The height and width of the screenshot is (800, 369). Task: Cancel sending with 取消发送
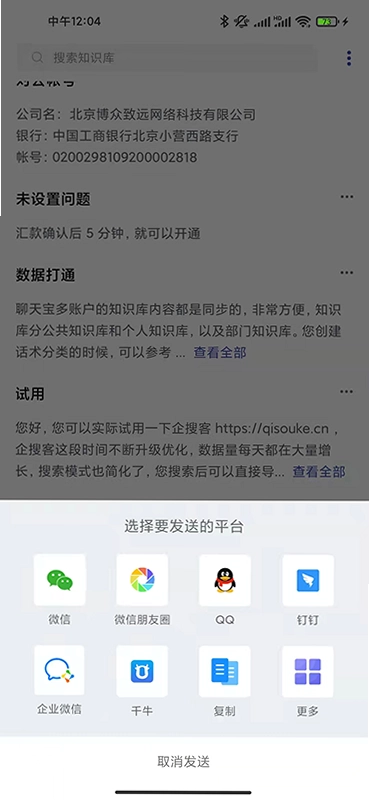click(x=184, y=762)
